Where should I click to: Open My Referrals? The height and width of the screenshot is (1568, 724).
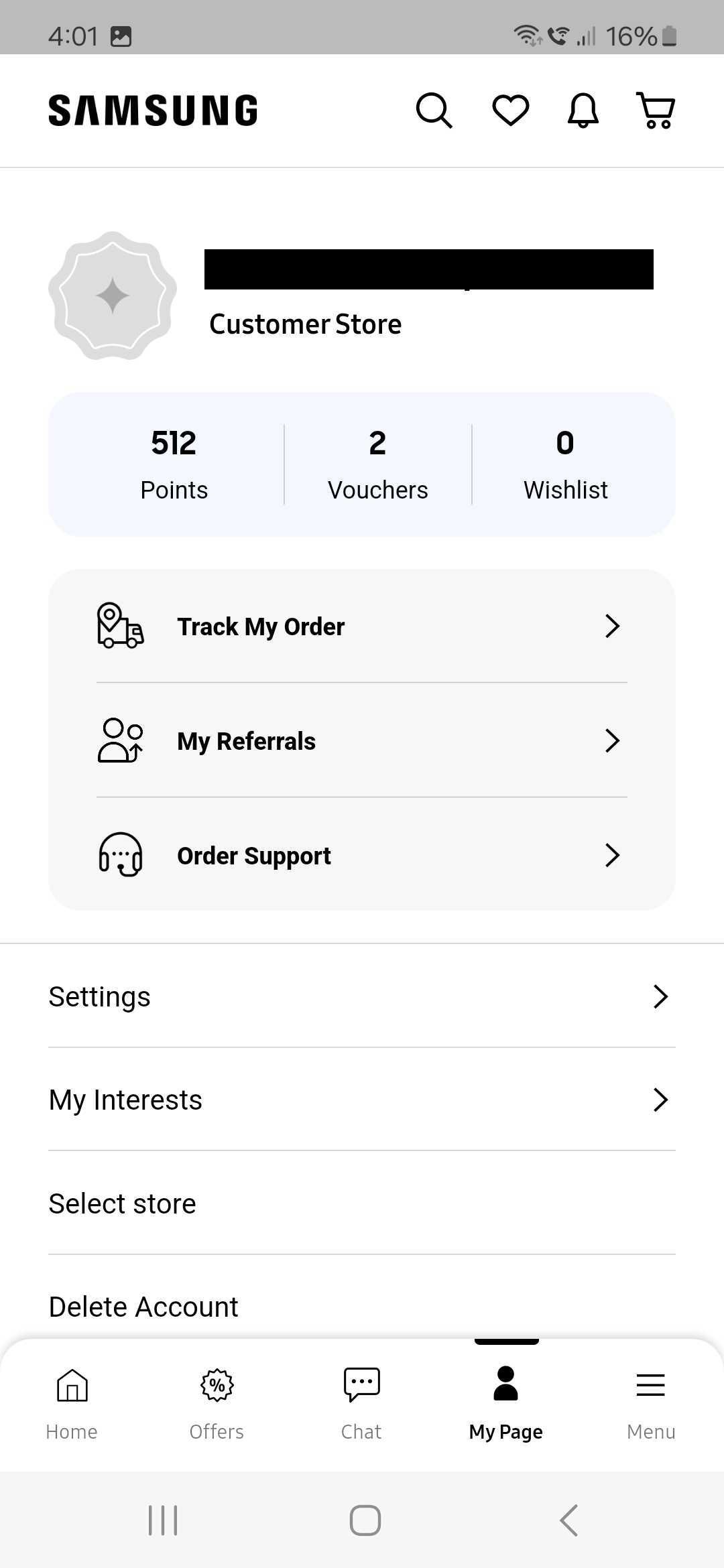pos(362,741)
